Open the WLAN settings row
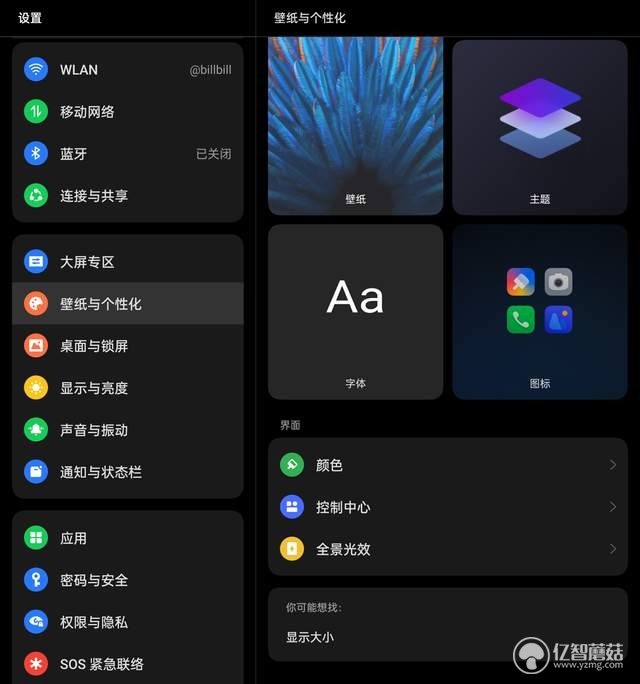The width and height of the screenshot is (640, 684). tap(127, 70)
